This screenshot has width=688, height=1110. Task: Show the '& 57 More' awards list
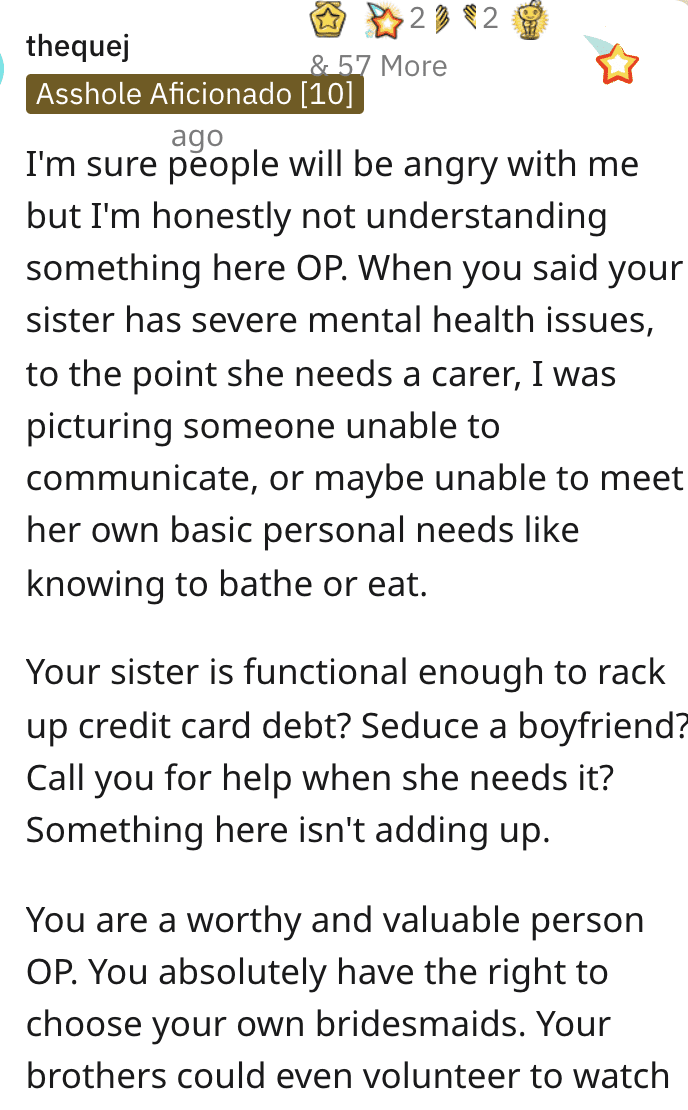pos(378,66)
